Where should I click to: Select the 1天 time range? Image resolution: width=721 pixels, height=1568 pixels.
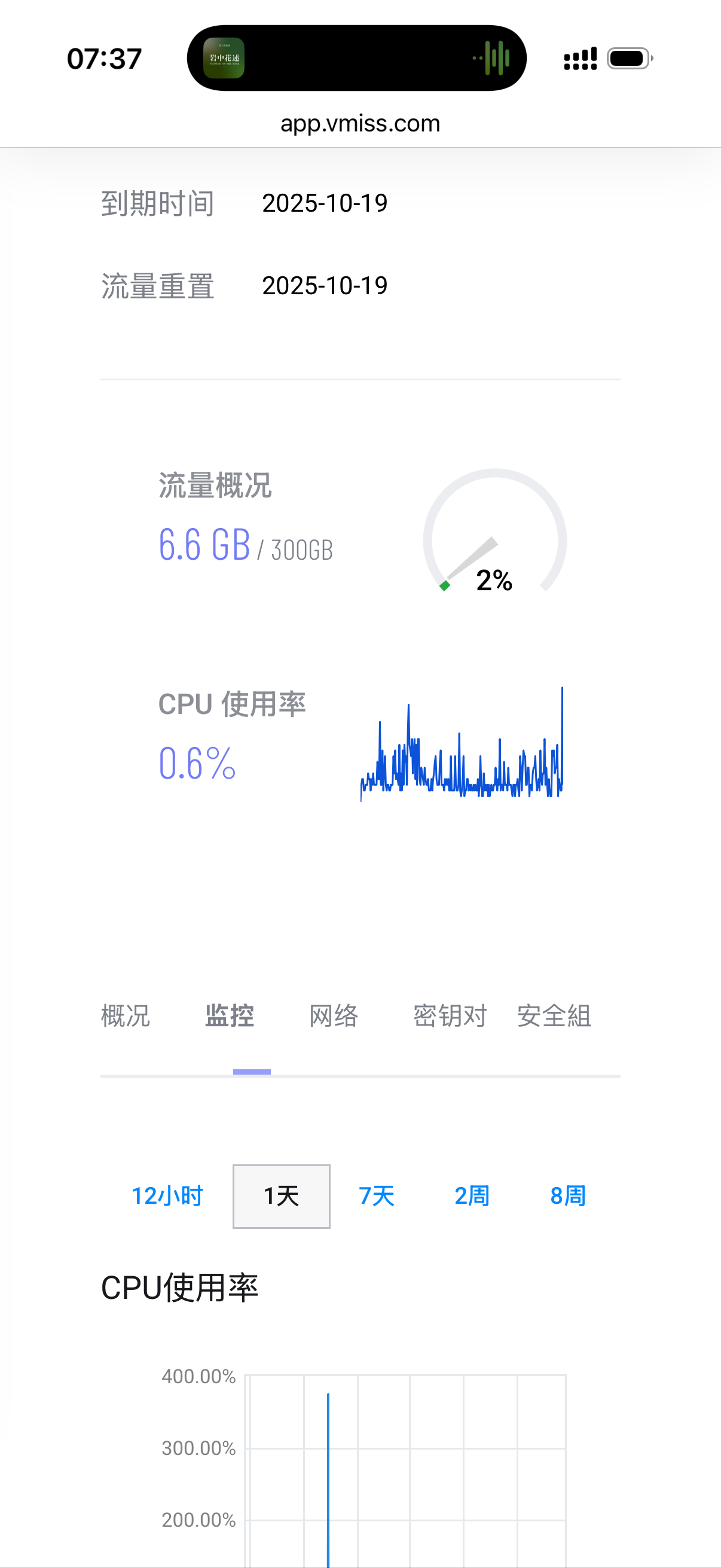tap(282, 1196)
